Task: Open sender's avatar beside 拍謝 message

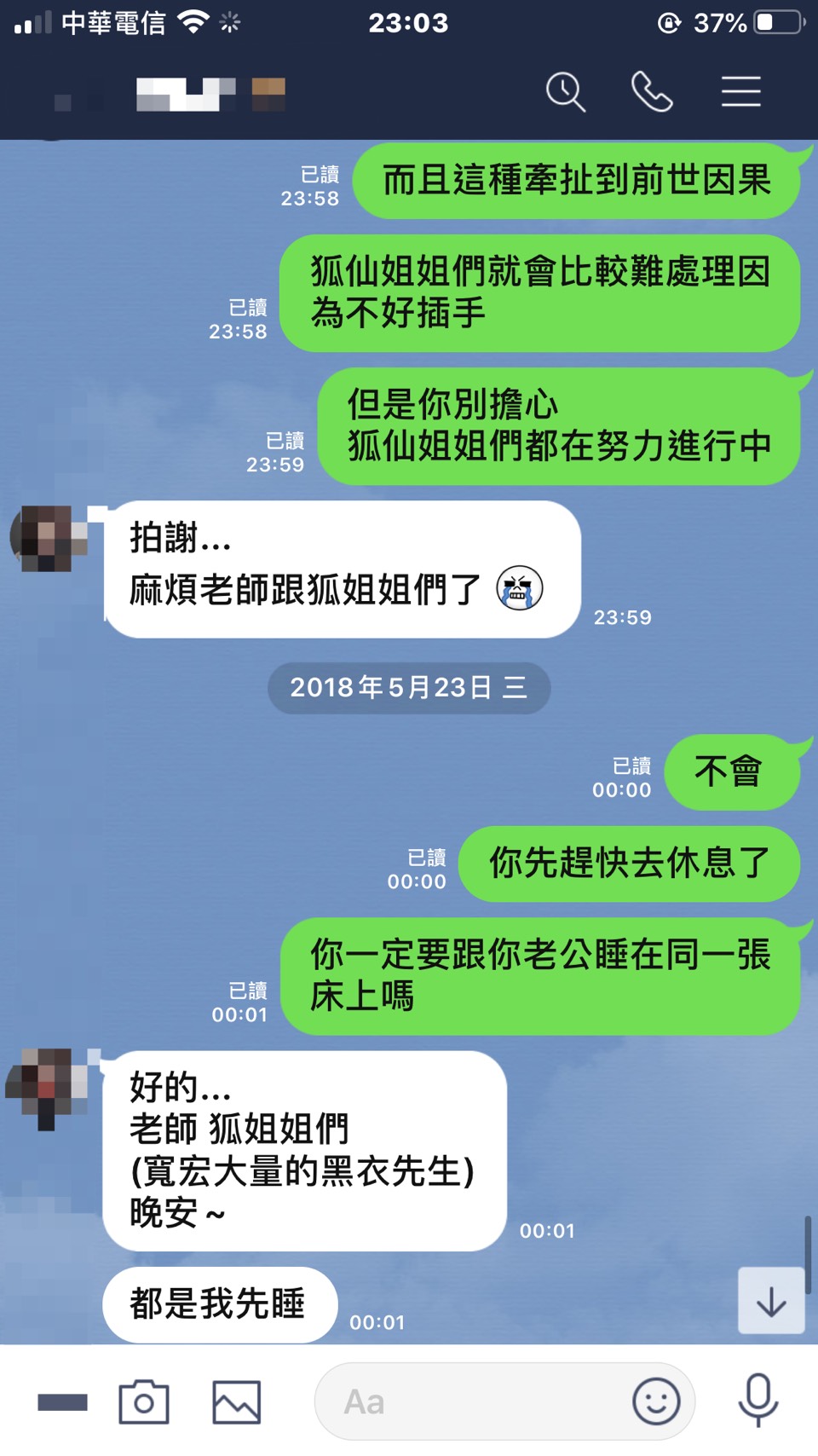Action: tap(49, 538)
